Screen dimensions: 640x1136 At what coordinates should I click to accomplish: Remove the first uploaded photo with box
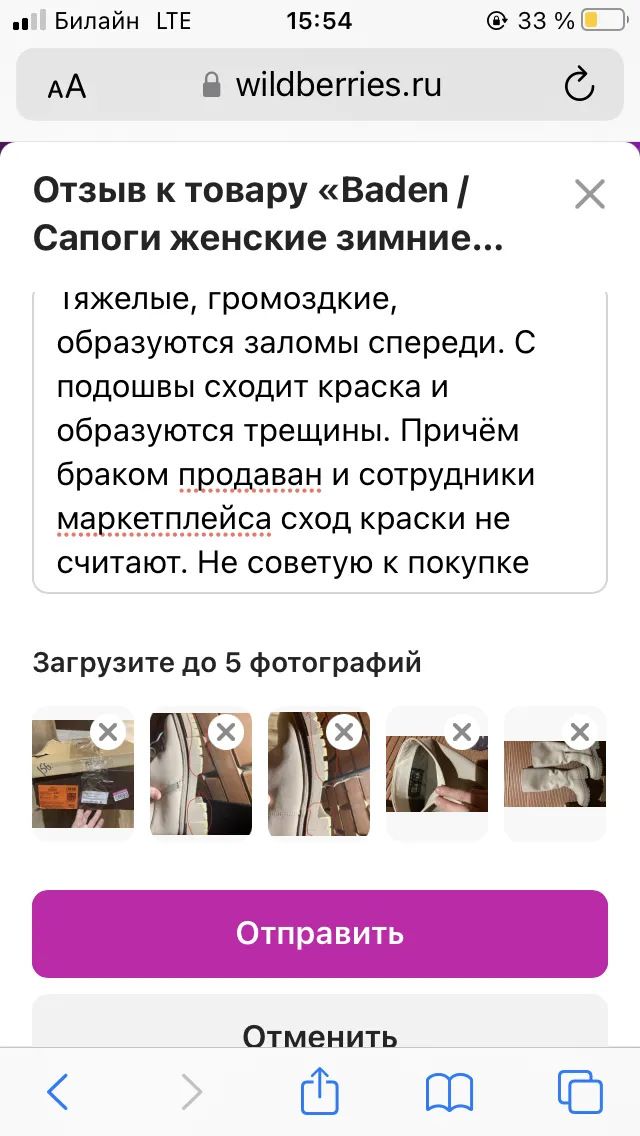click(x=108, y=732)
